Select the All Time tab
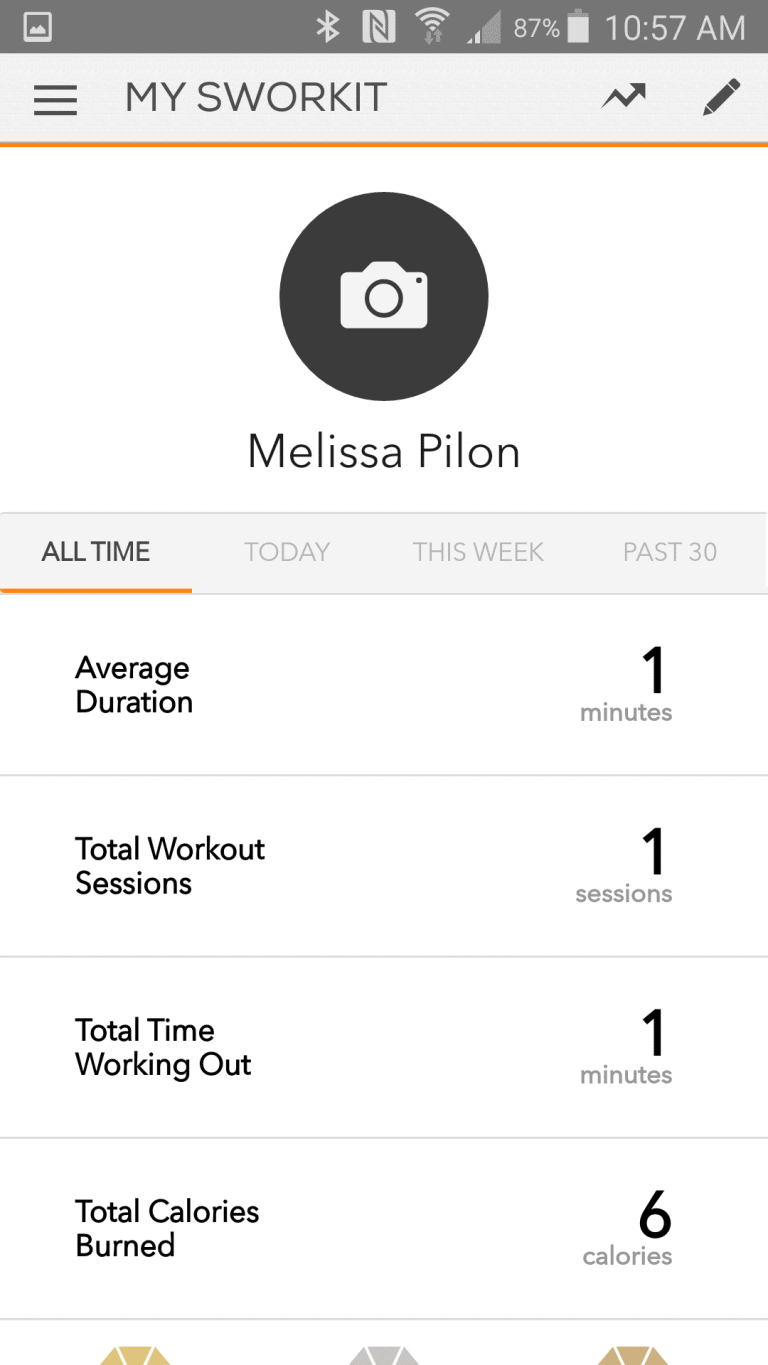The height and width of the screenshot is (1365, 768). pyautogui.click(x=96, y=552)
